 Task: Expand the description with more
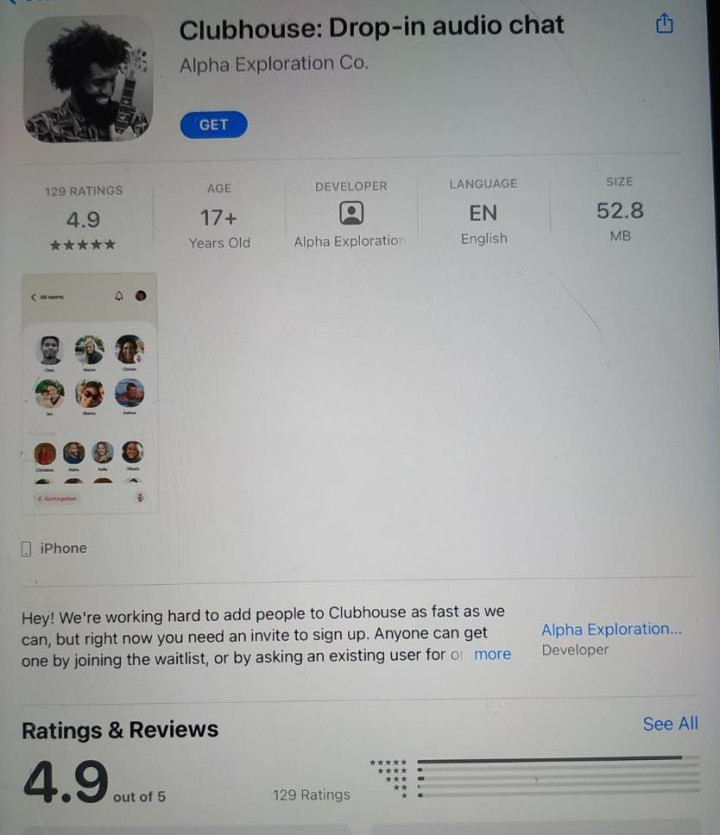coord(492,654)
